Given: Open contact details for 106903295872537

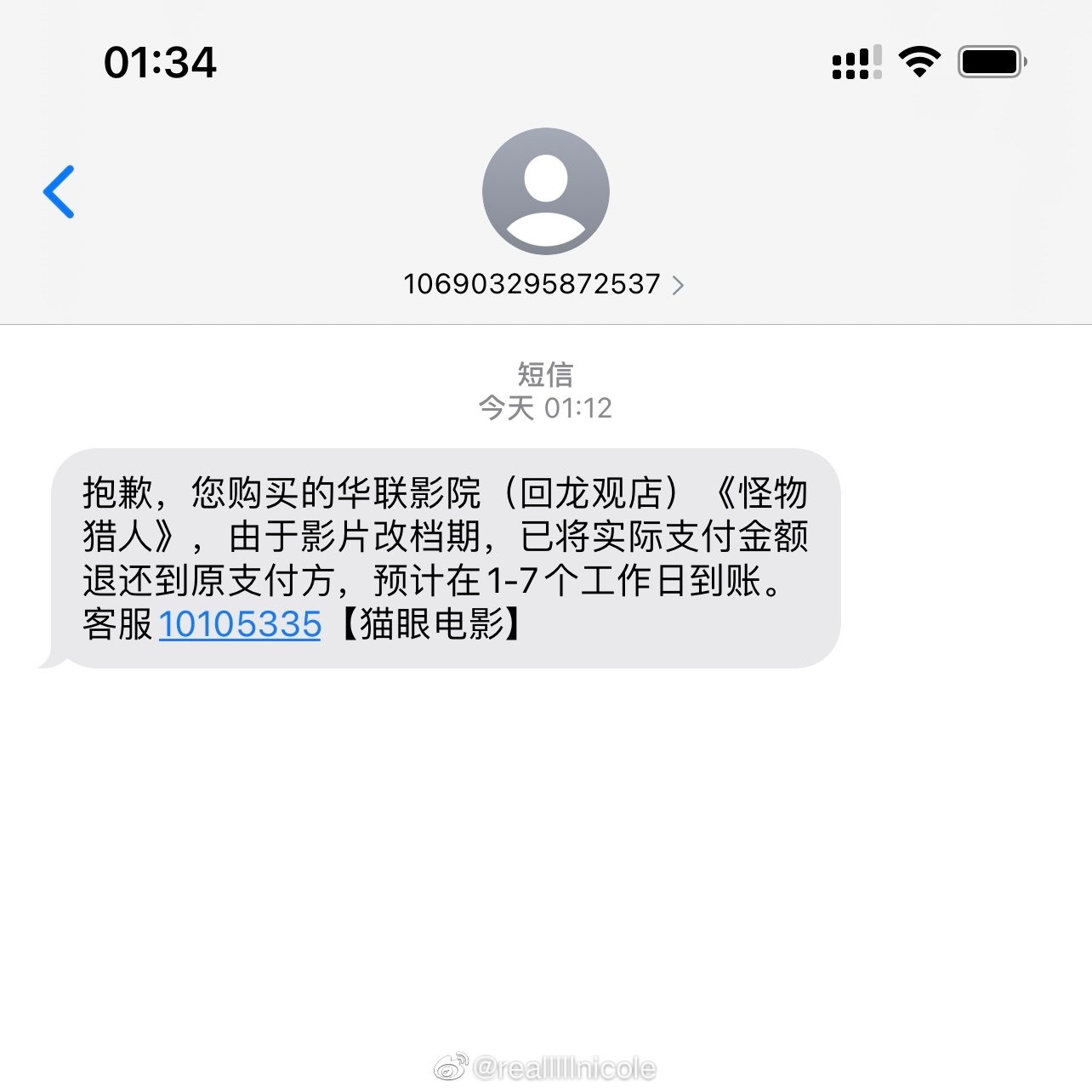Looking at the screenshot, I should point(544,284).
